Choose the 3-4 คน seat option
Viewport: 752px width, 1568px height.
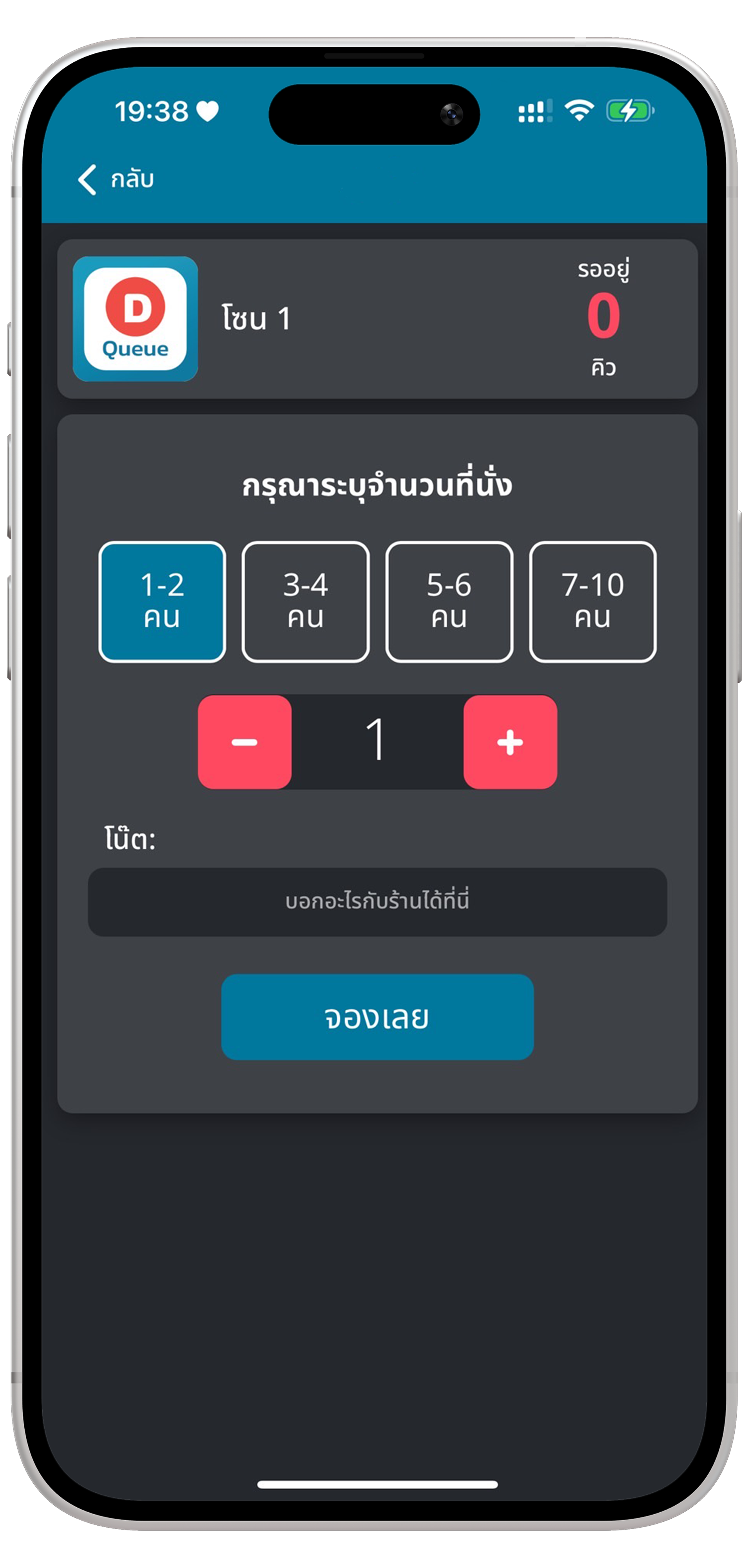tap(305, 601)
